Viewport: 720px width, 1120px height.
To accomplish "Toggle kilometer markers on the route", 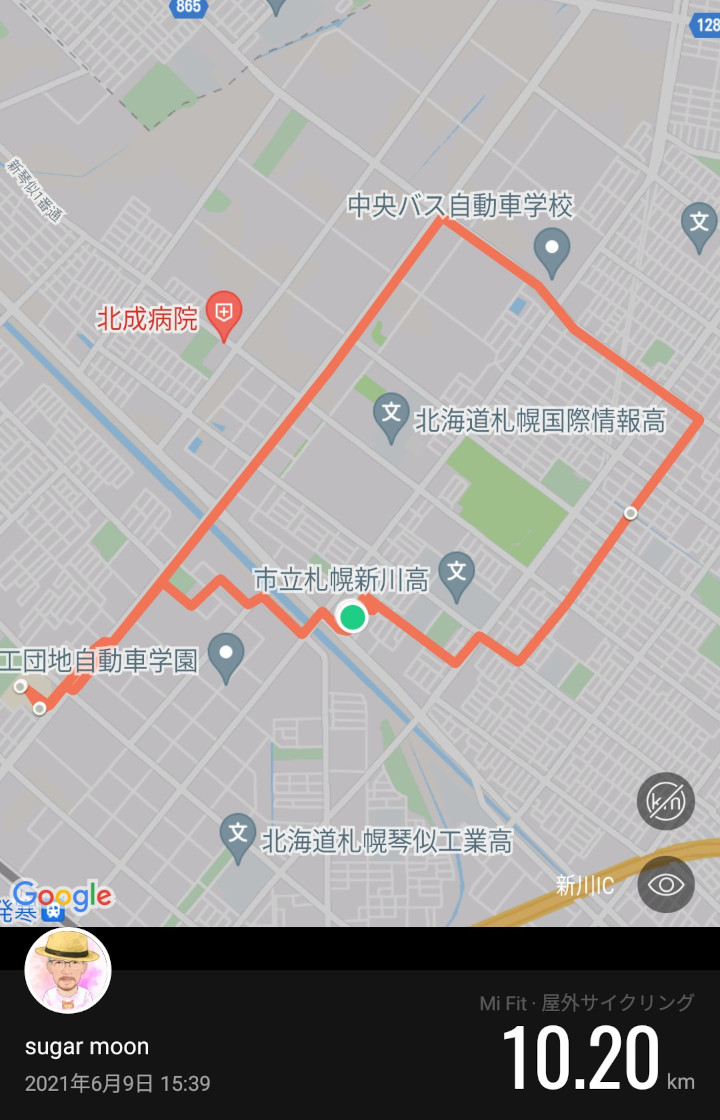I will (666, 800).
